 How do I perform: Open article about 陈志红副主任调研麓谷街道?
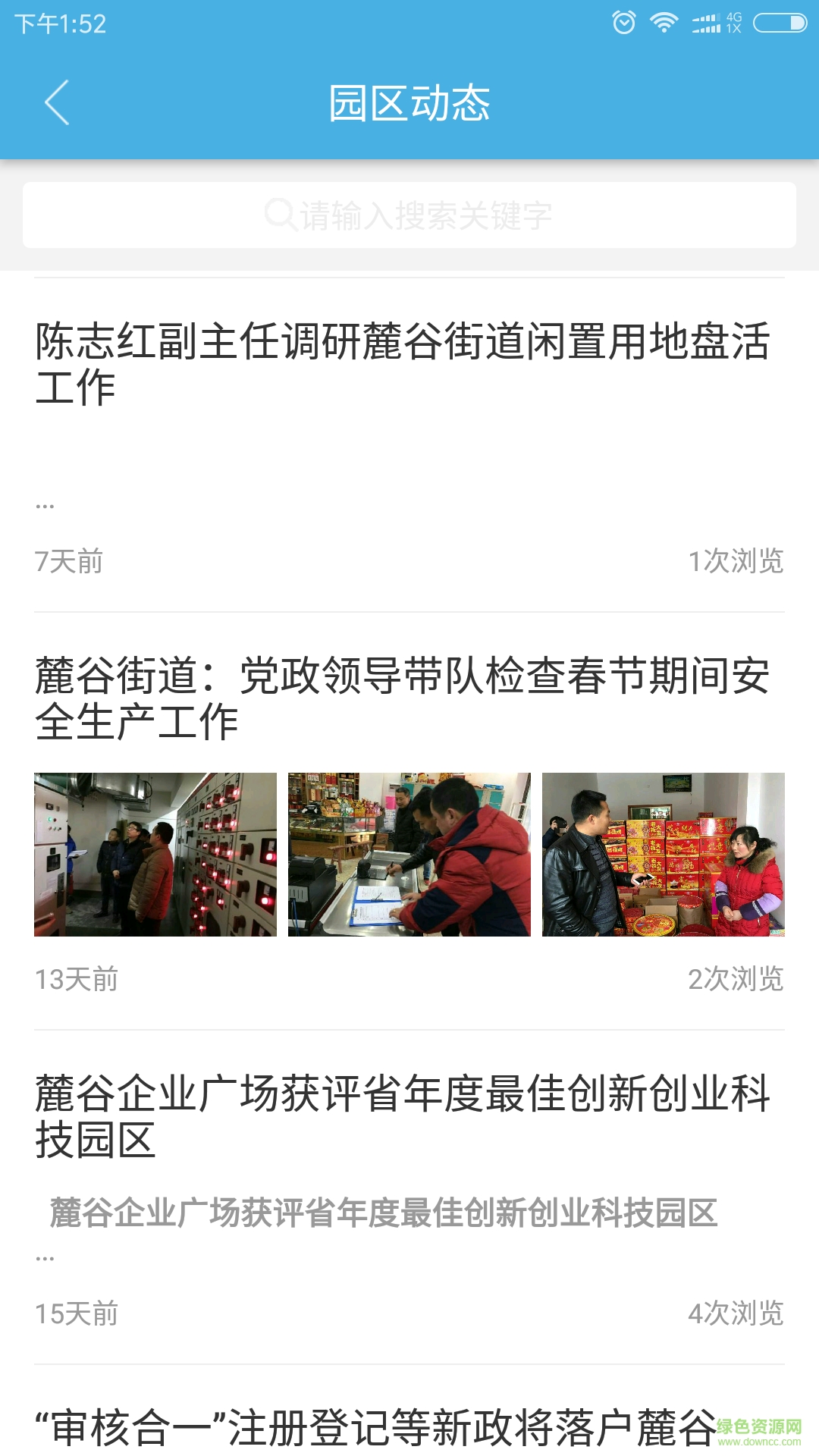click(x=402, y=364)
